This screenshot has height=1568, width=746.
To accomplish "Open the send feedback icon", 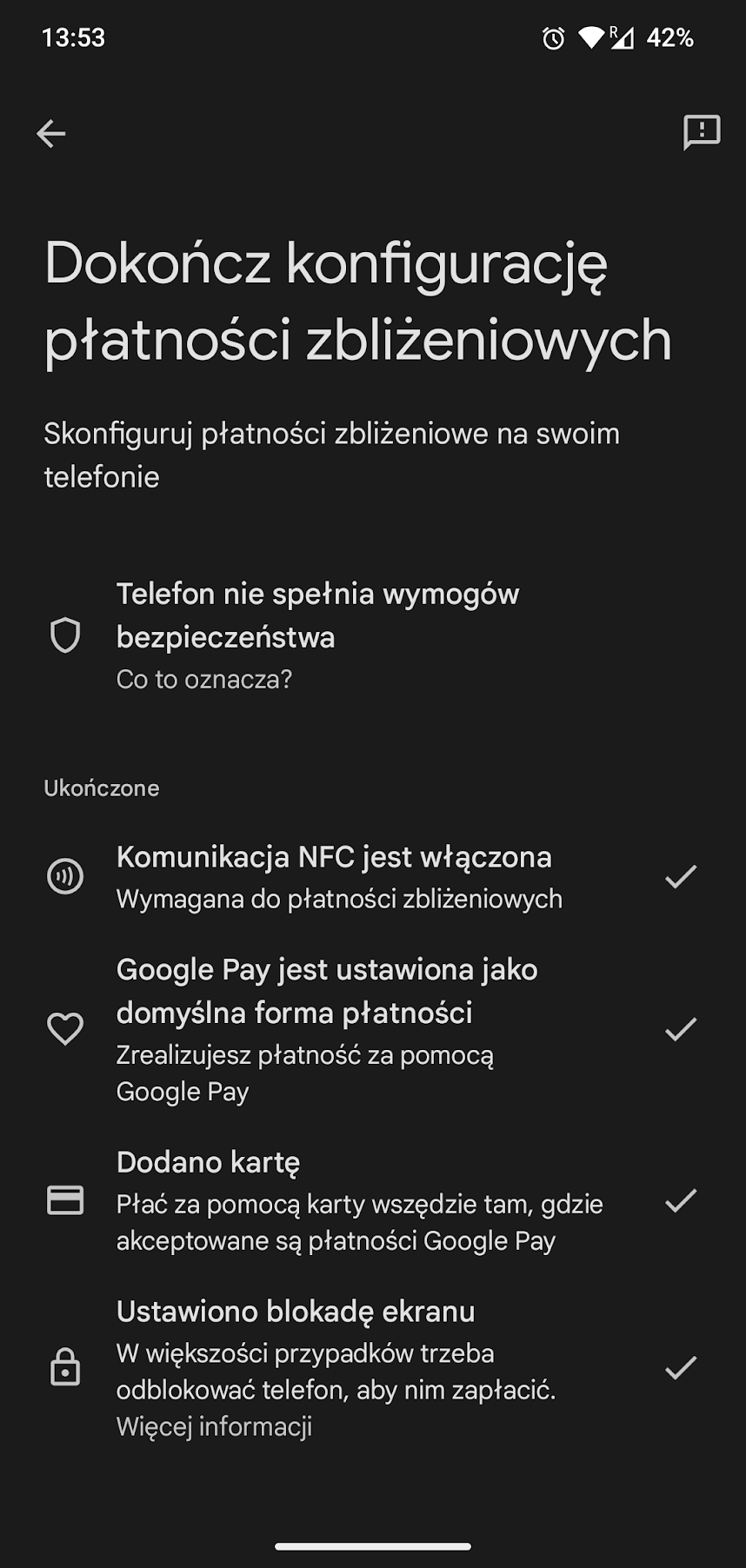I will click(702, 132).
